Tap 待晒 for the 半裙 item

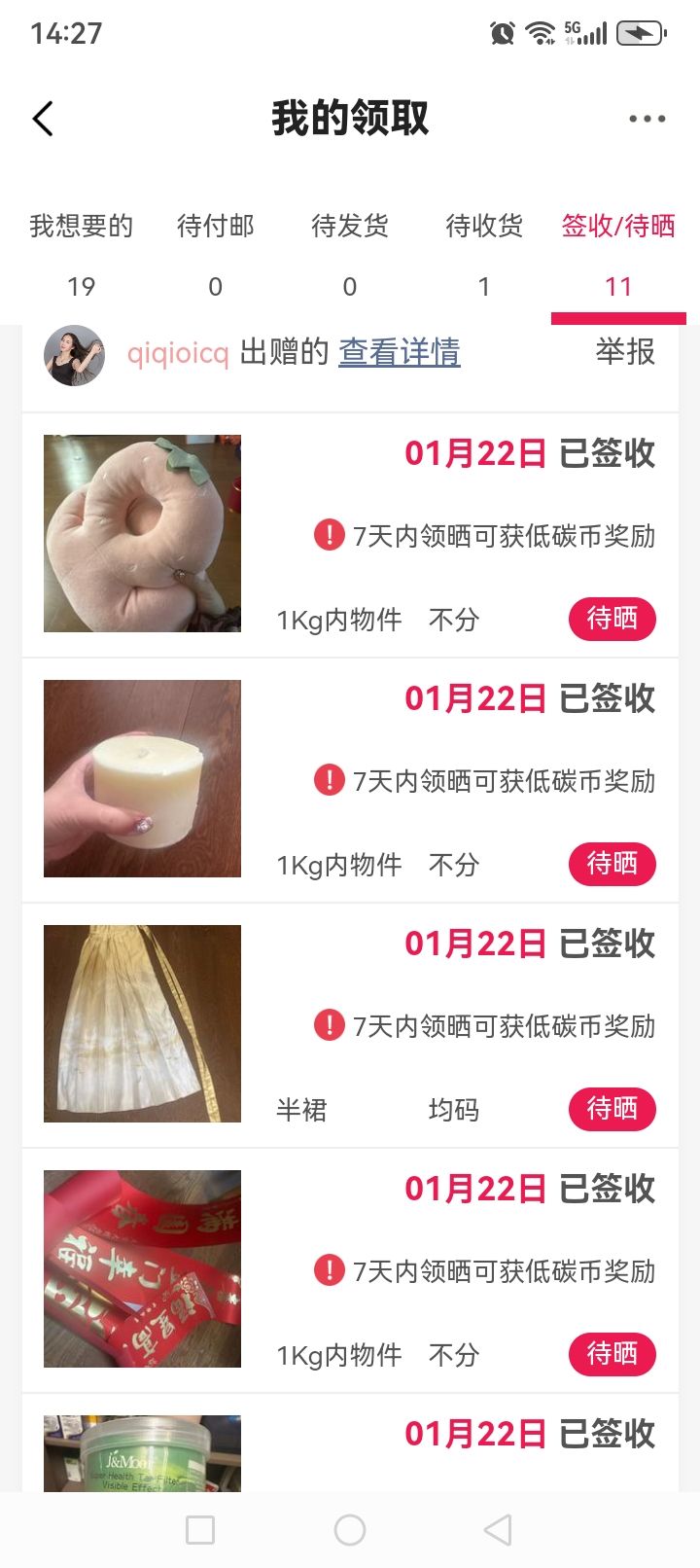612,1109
